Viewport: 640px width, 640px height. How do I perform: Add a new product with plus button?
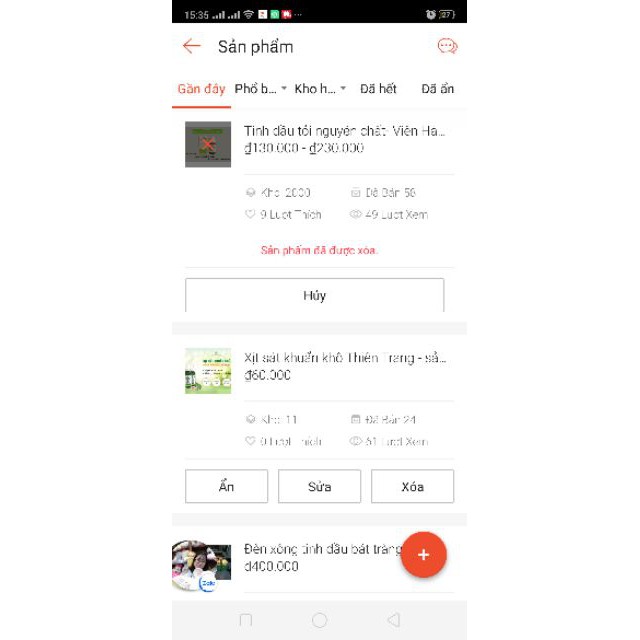[423, 554]
